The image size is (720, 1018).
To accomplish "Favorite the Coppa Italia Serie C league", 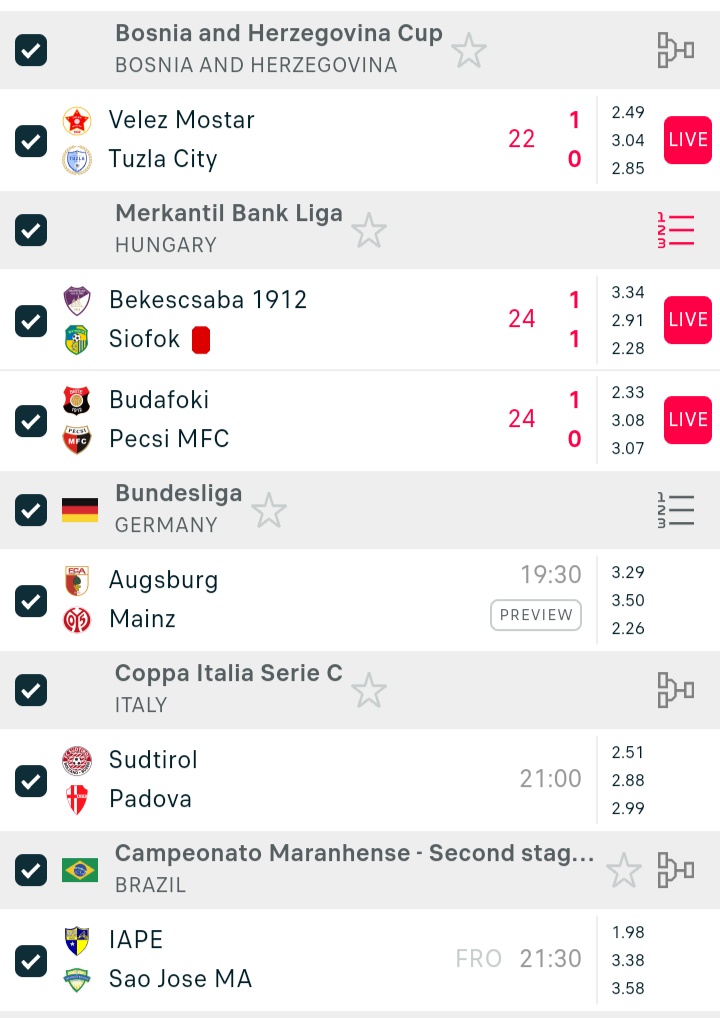I will 369,690.
